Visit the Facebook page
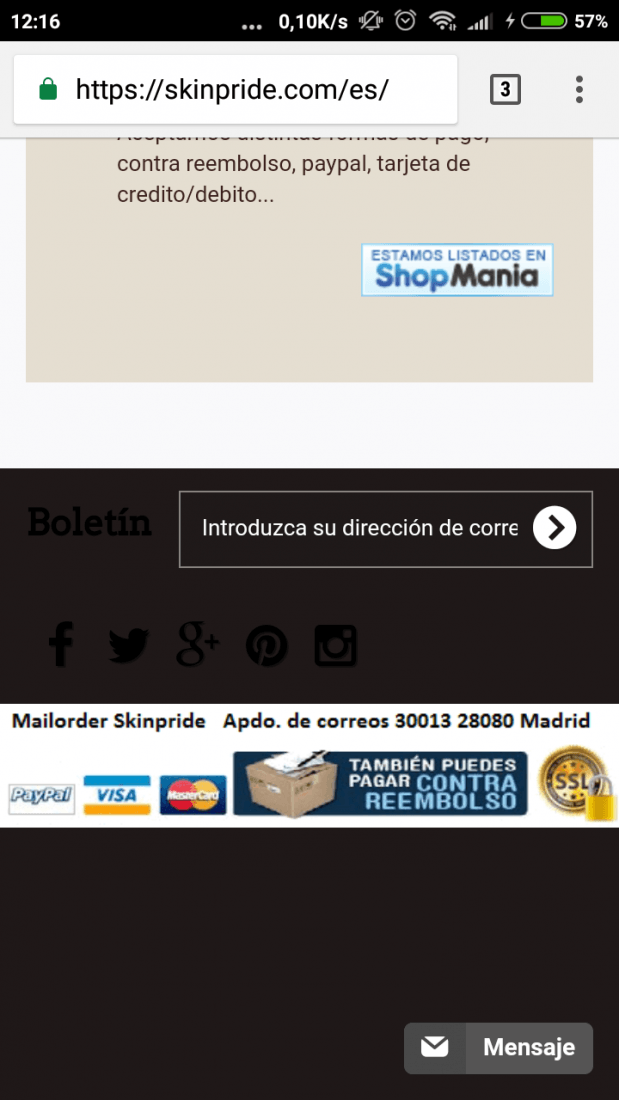Image resolution: width=619 pixels, height=1100 pixels. point(62,645)
